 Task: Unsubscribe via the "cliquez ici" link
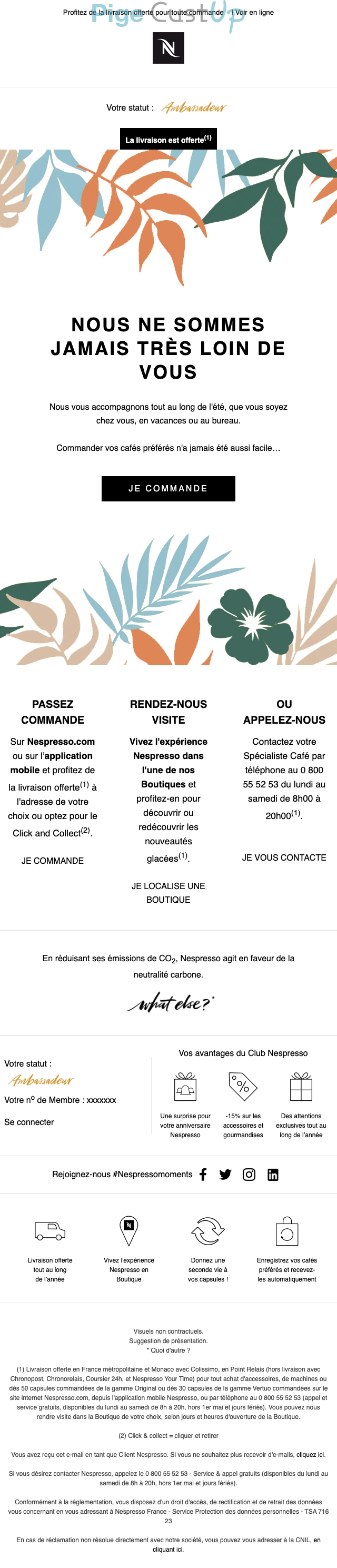[310, 1454]
